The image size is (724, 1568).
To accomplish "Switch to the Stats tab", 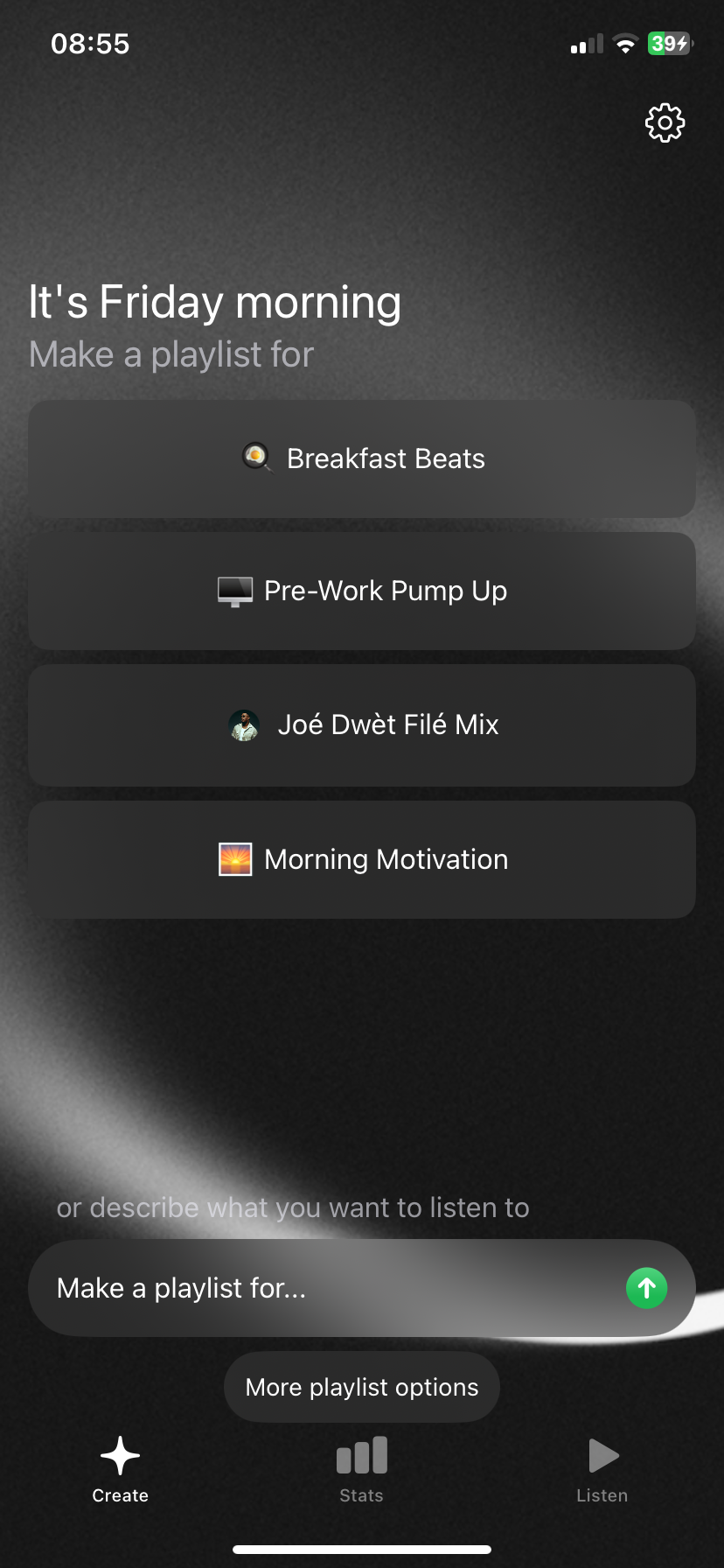I will pyautogui.click(x=361, y=1470).
